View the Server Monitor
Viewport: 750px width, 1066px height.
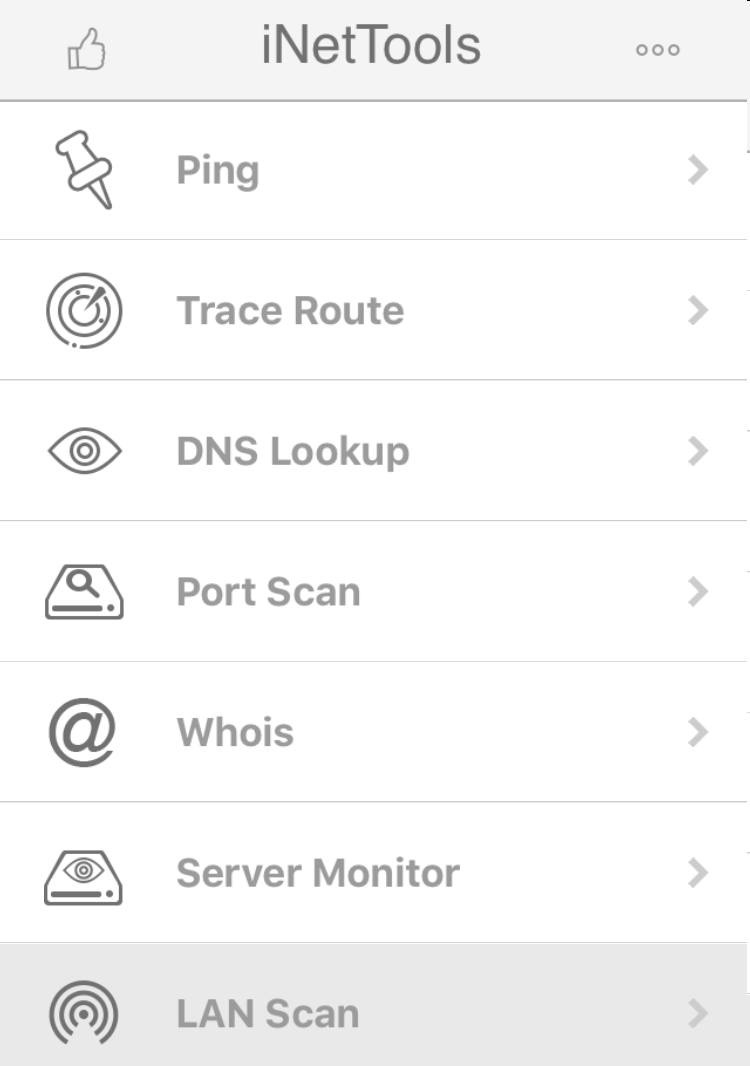[373, 873]
